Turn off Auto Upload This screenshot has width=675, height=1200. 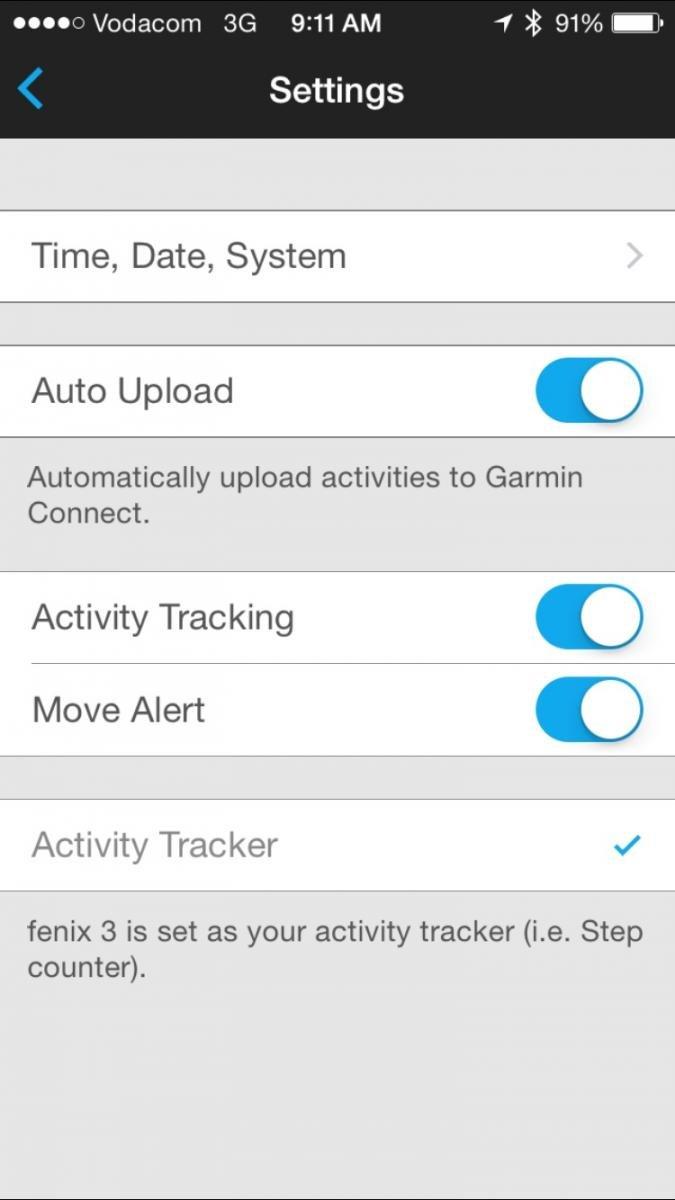588,391
